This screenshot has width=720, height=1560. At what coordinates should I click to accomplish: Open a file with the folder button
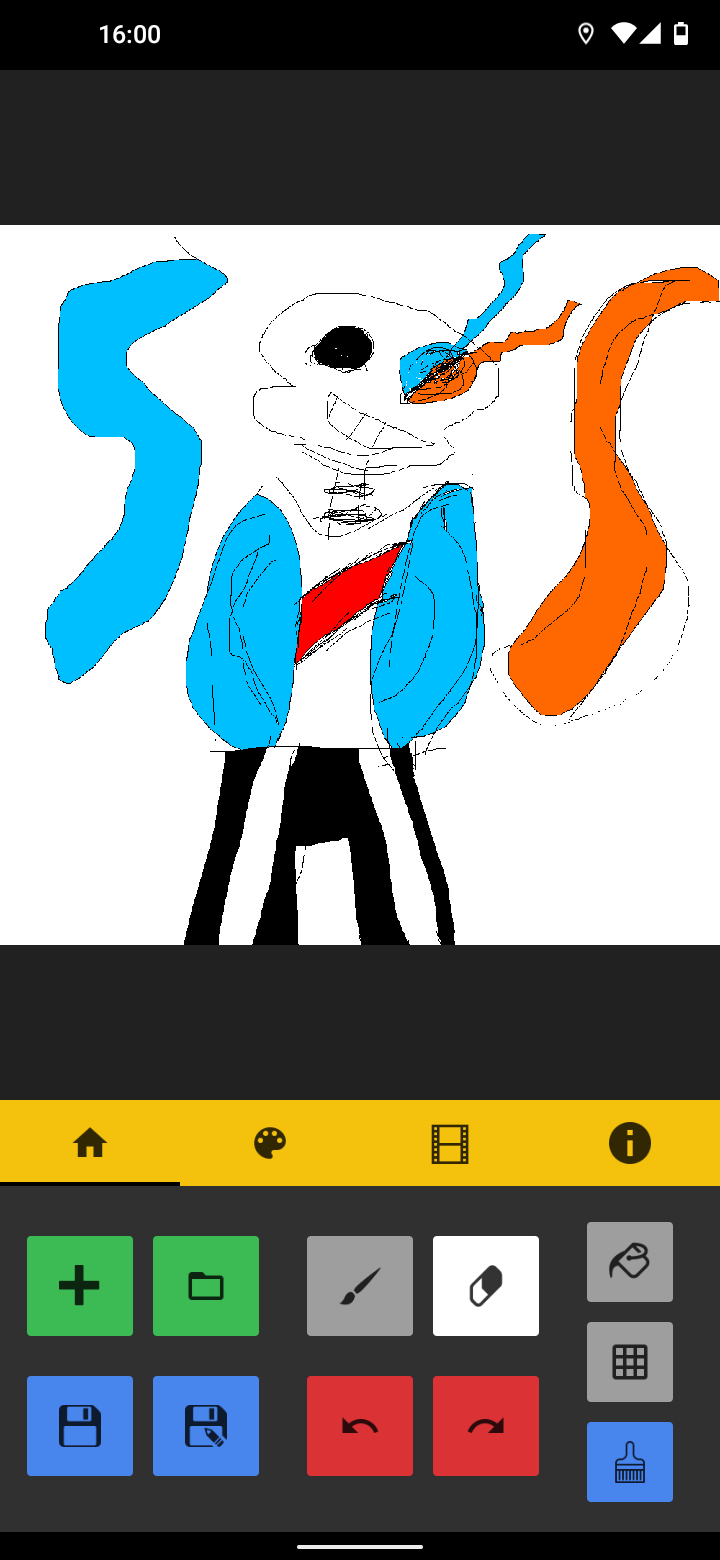206,1286
